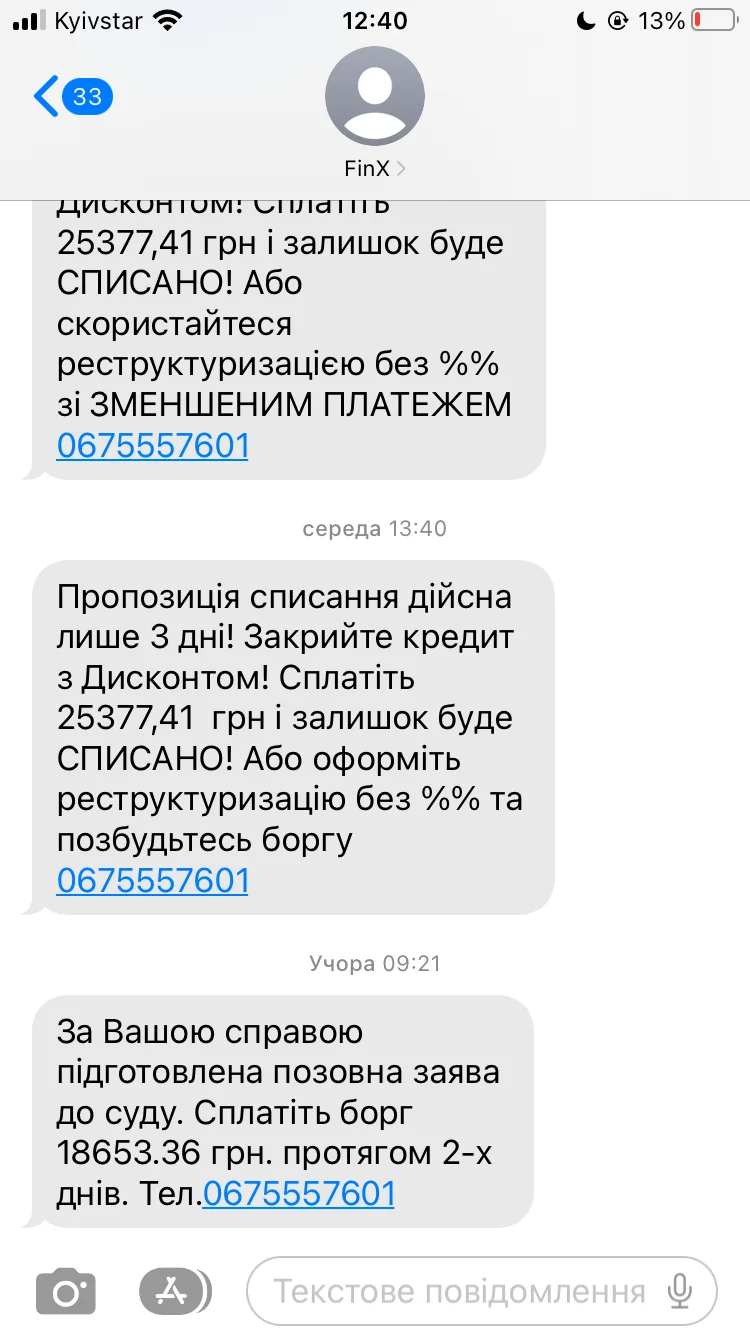This screenshot has height=1334, width=750.
Task: Go back to the messages list
Action: tap(70, 97)
